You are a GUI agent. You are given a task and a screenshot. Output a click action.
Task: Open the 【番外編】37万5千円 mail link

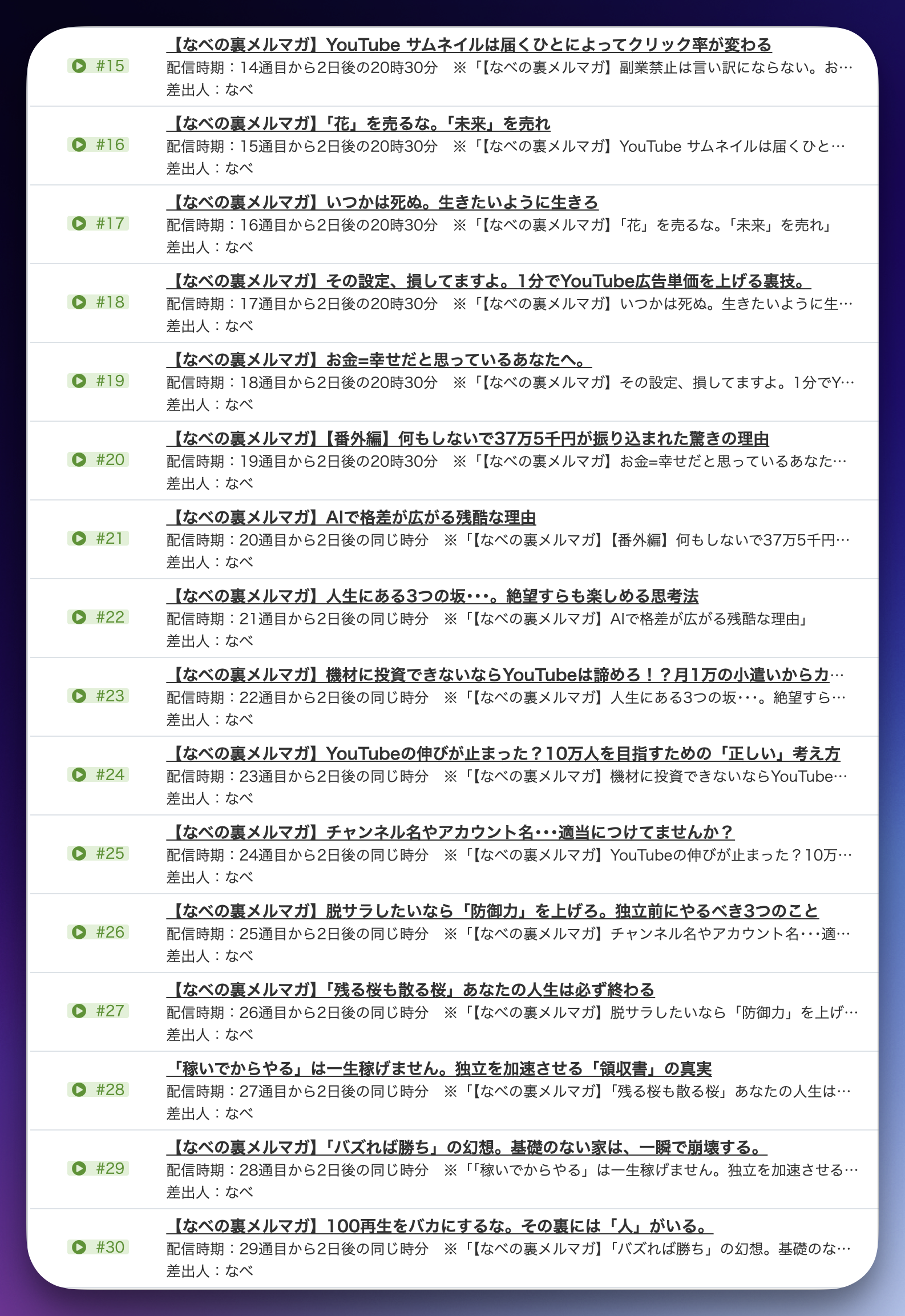[468, 438]
